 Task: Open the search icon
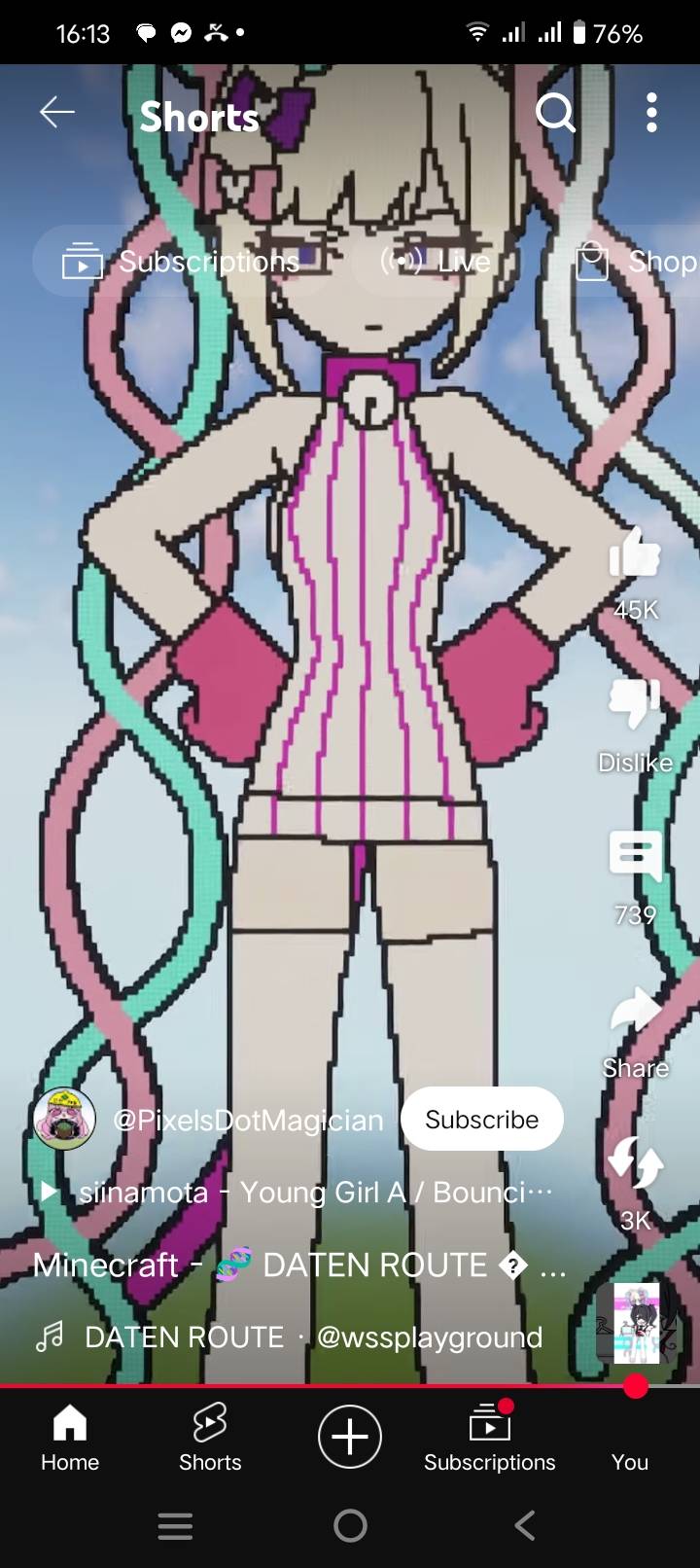click(555, 114)
